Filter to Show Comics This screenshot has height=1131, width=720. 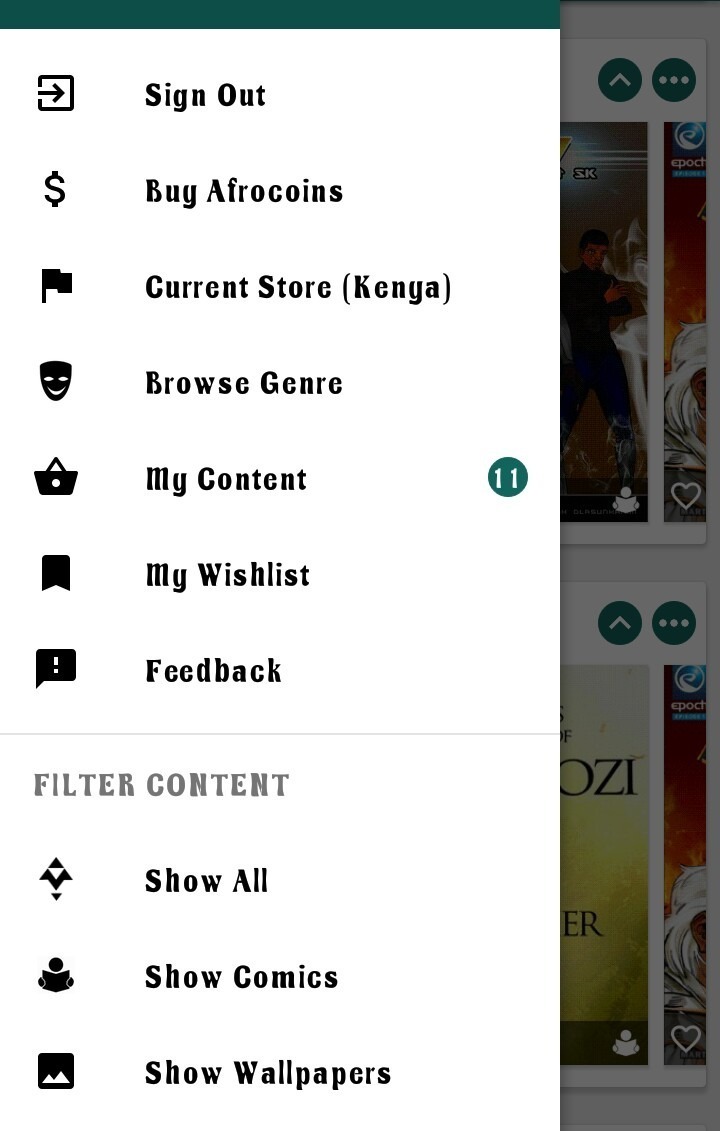click(x=241, y=977)
